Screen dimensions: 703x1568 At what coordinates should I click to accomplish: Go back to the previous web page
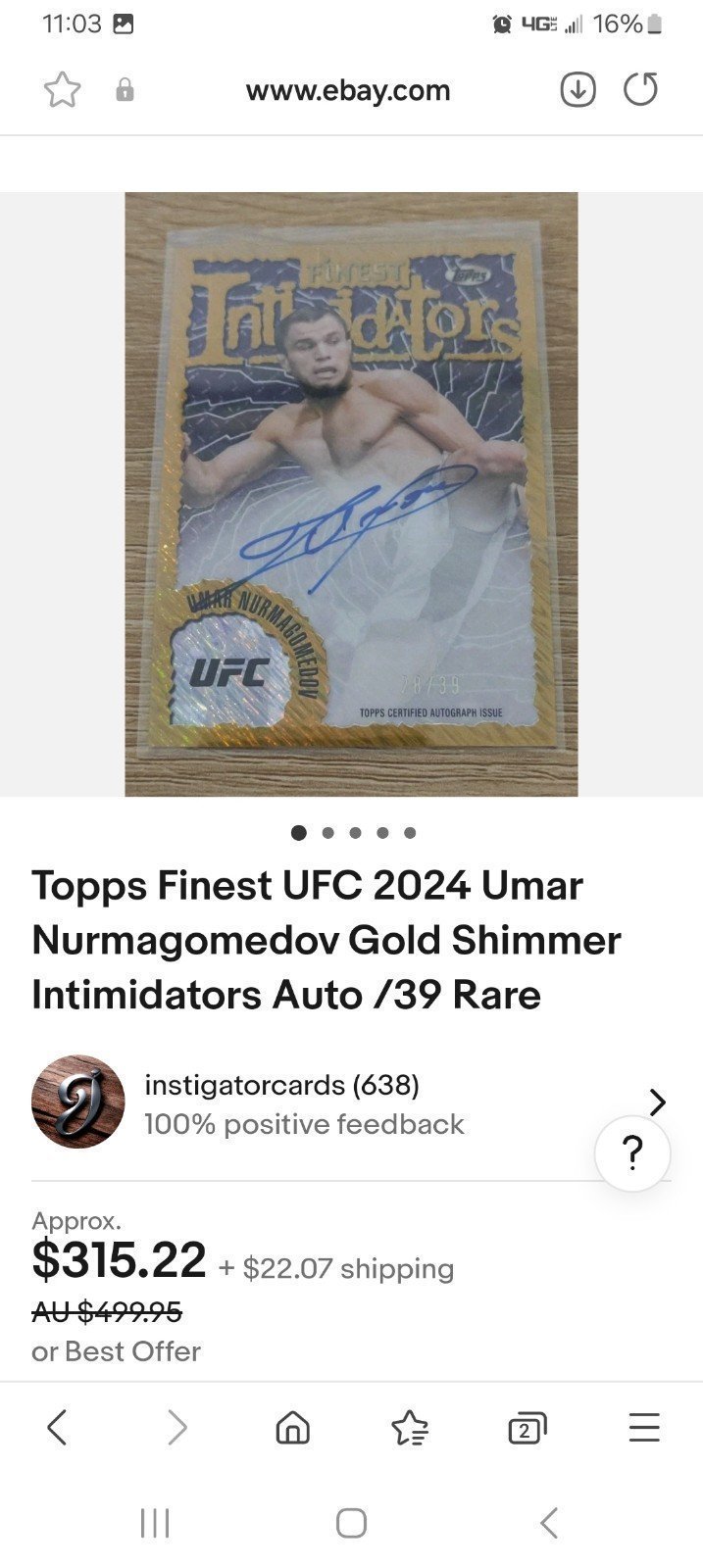[x=57, y=1428]
